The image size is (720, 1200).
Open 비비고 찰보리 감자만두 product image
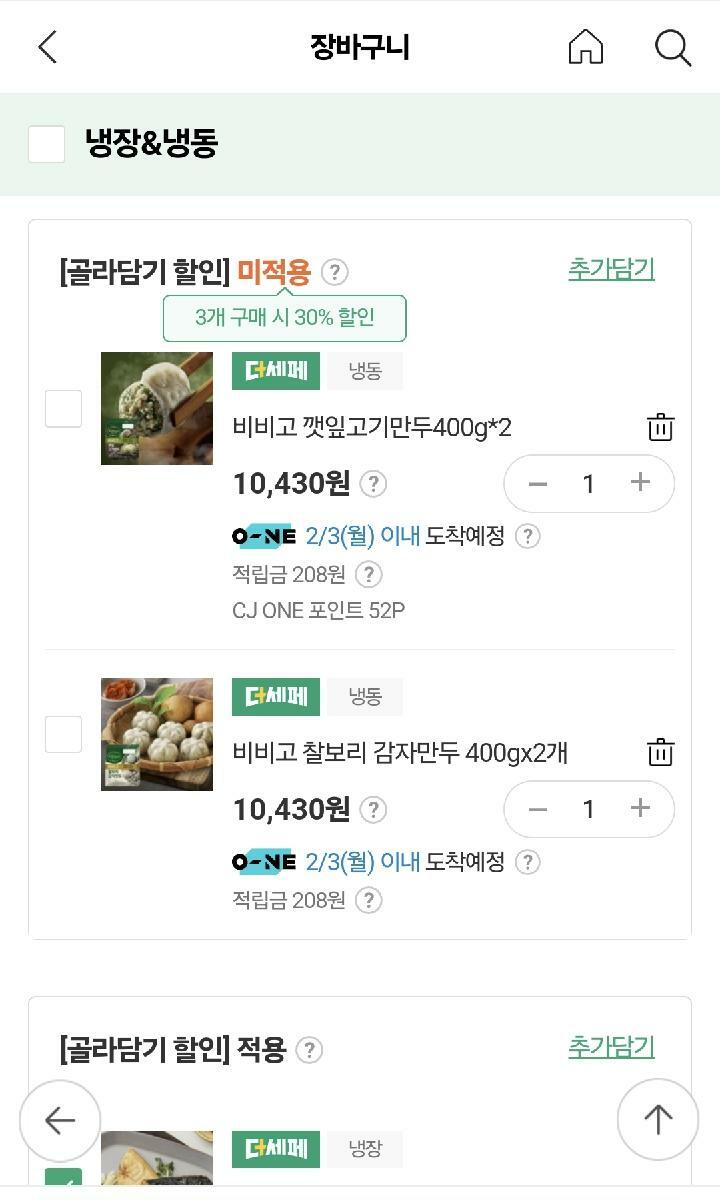pos(157,734)
